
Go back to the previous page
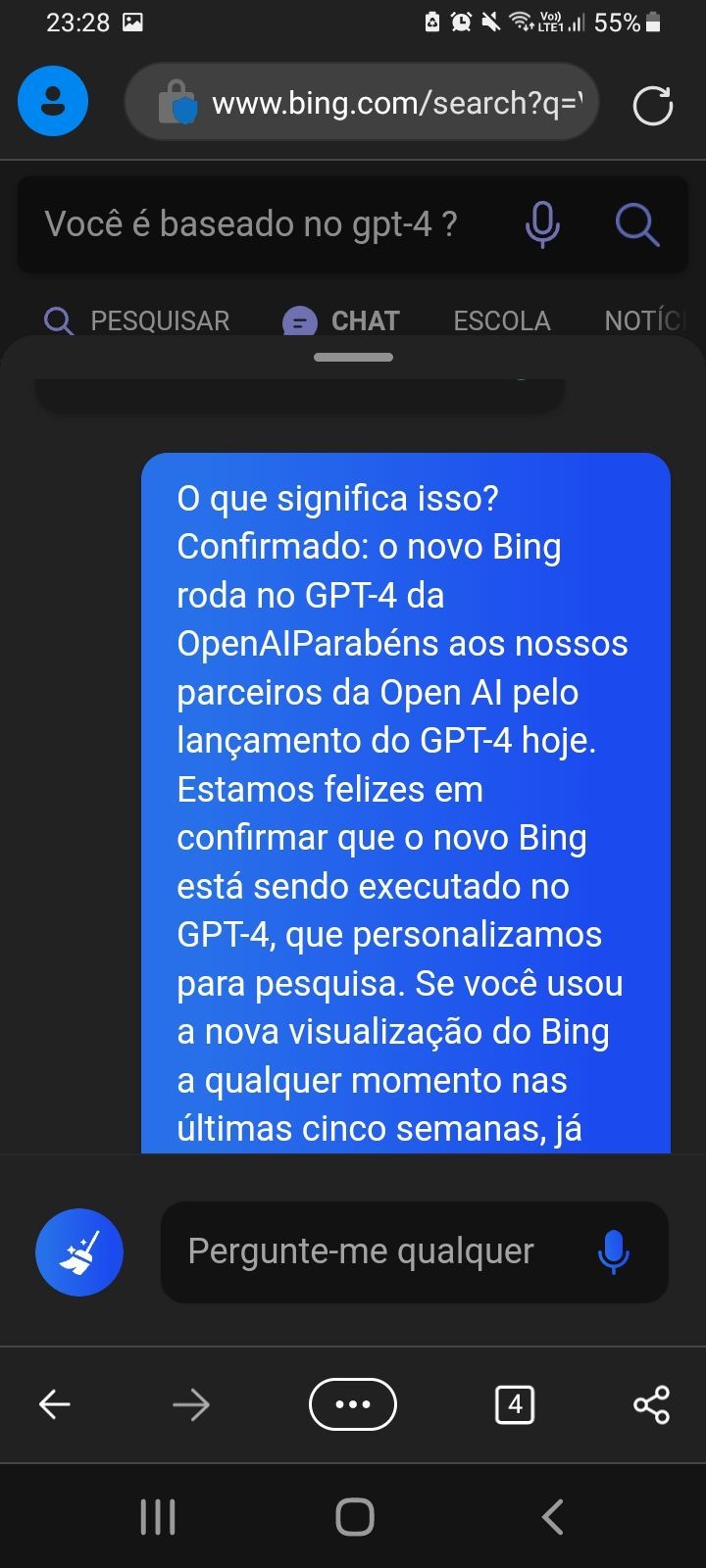(55, 1404)
